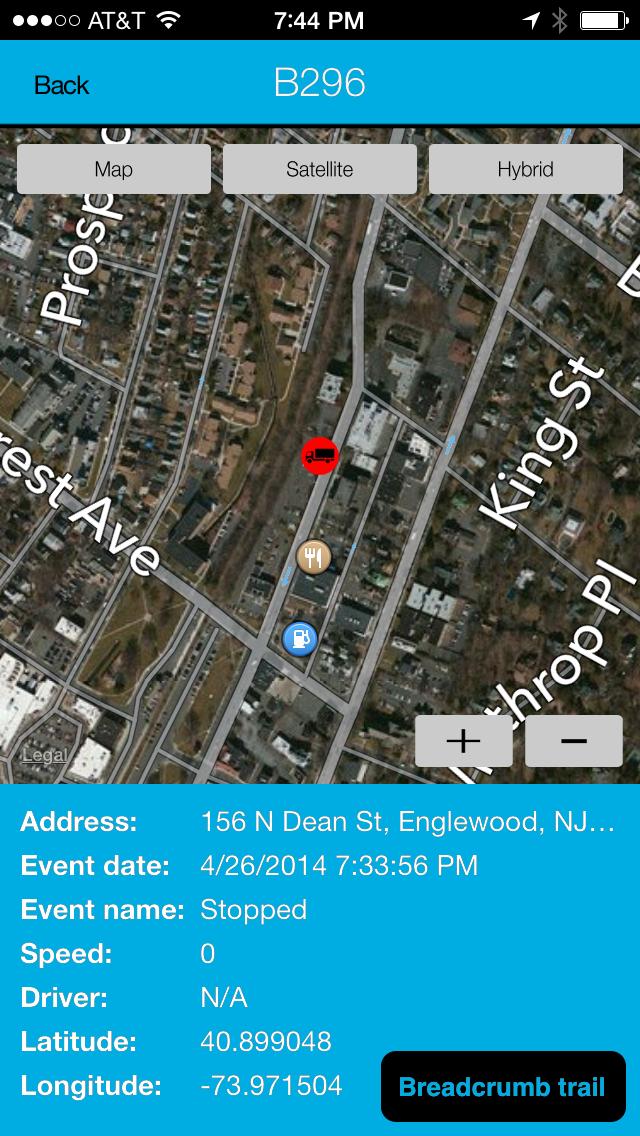The height and width of the screenshot is (1136, 640).
Task: Tap the red truck marker
Action: pyautogui.click(x=320, y=456)
